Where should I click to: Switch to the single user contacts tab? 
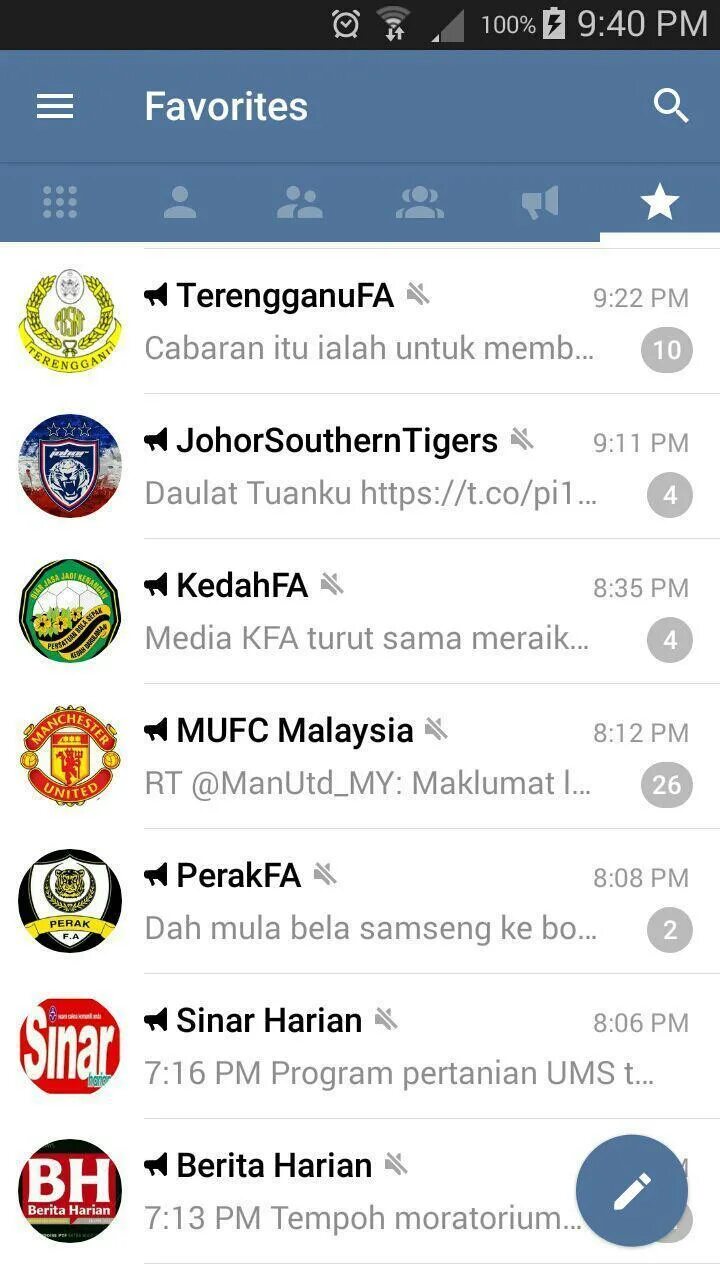[x=180, y=203]
